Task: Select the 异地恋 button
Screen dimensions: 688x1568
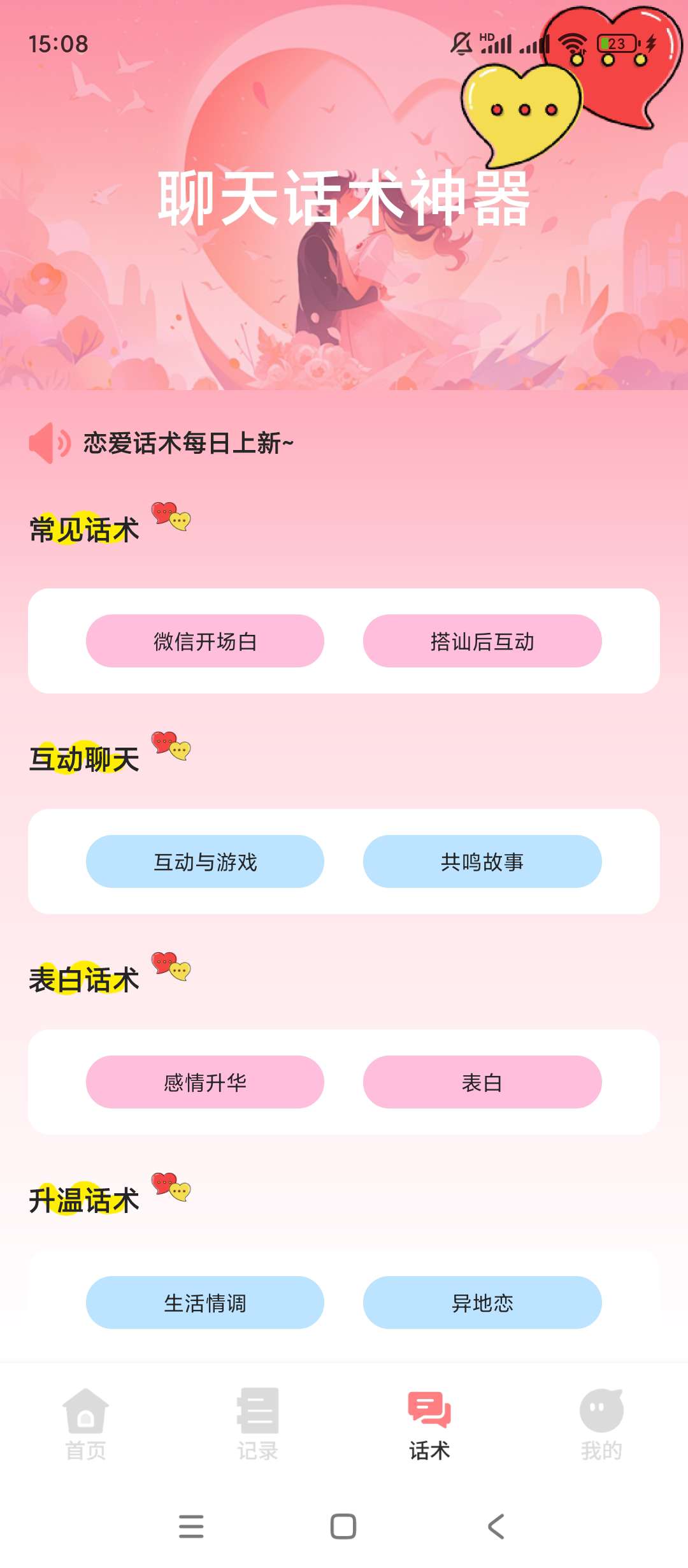Action: tap(482, 1303)
